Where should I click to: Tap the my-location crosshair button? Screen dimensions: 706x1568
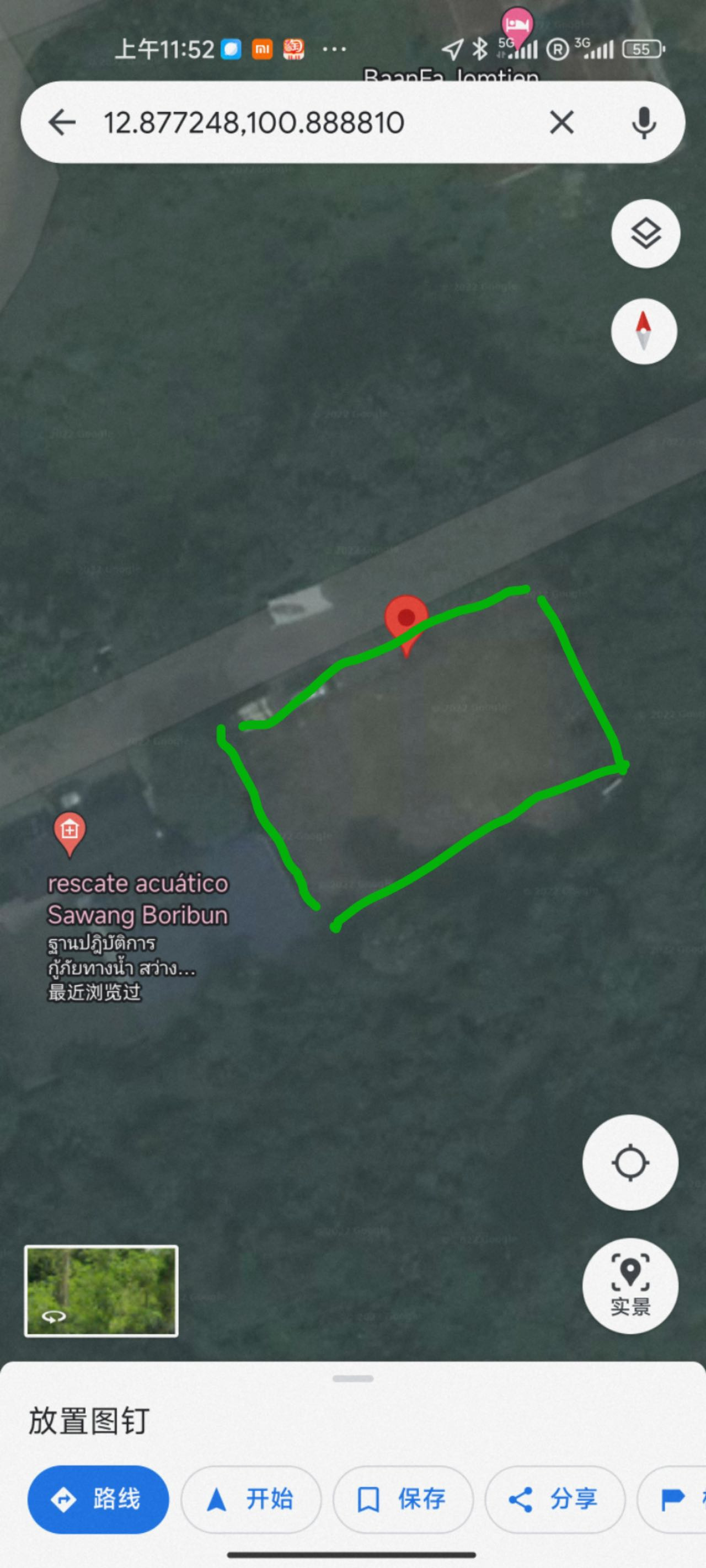click(x=630, y=1163)
